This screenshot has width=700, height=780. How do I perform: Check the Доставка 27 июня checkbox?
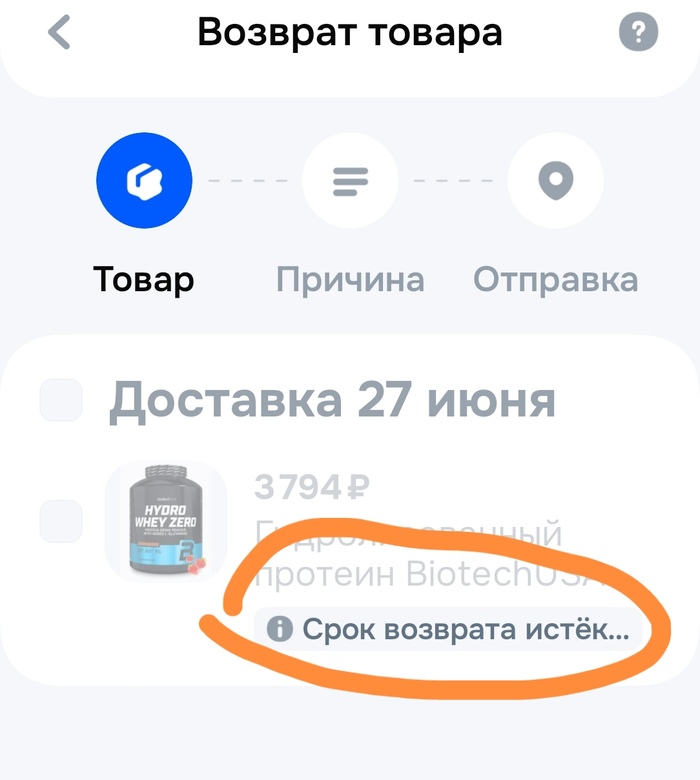60,401
